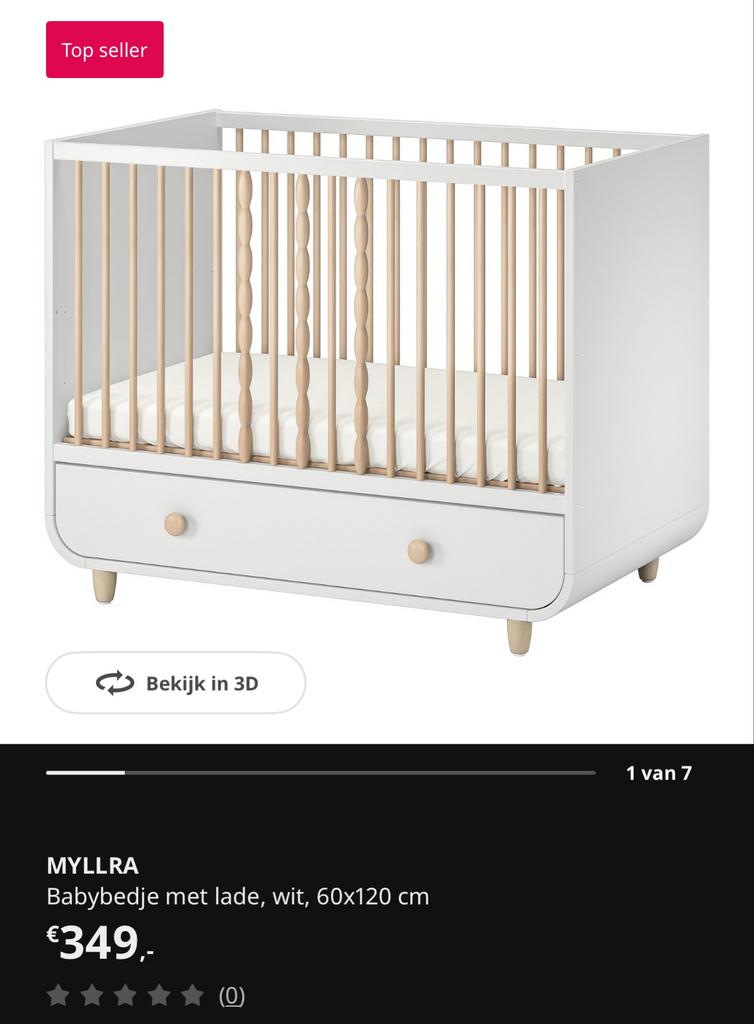Tap the star icons to rate the product
This screenshot has width=754, height=1024.
pyautogui.click(x=123, y=995)
